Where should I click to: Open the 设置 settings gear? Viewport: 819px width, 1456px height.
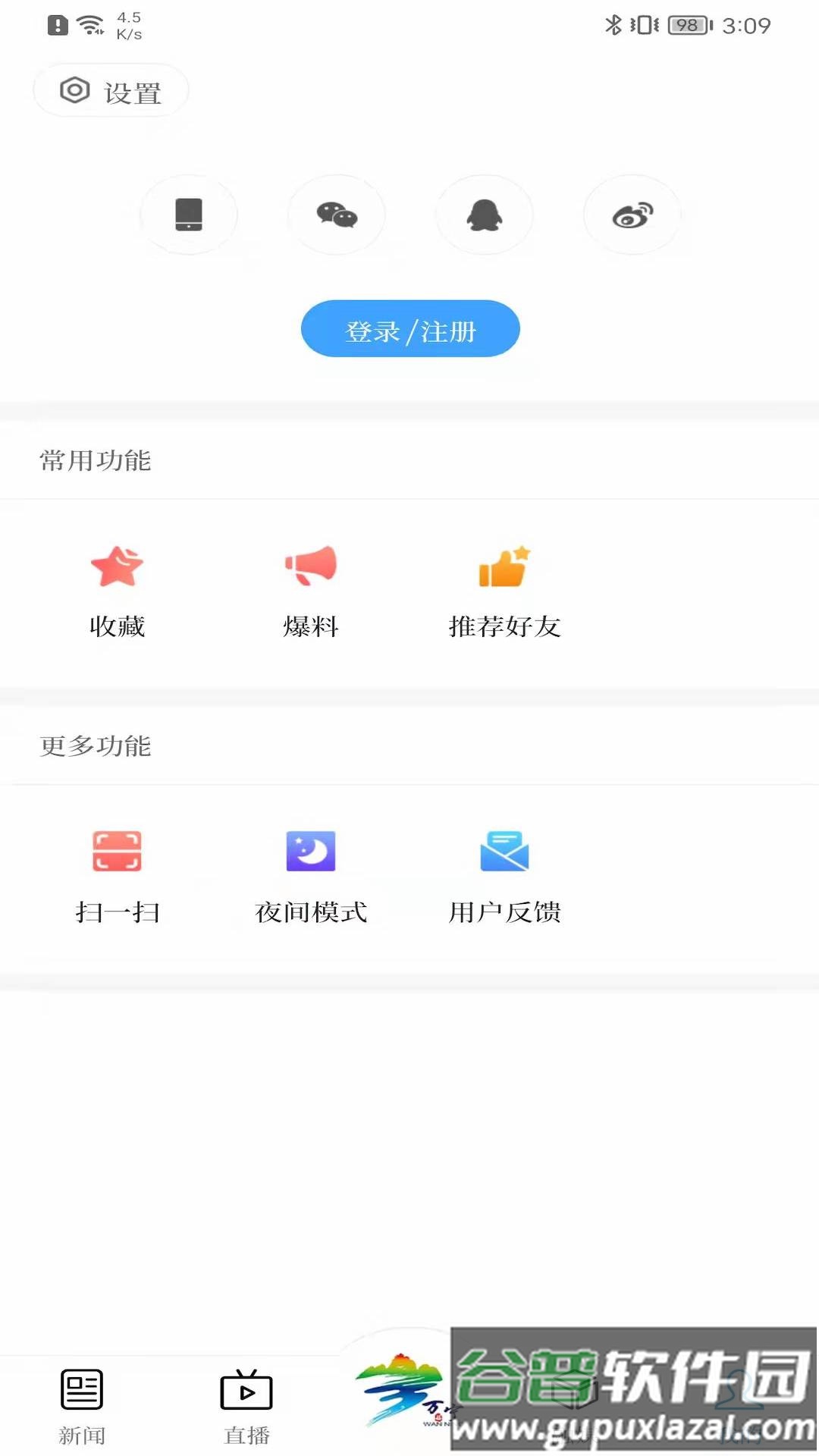pyautogui.click(x=109, y=89)
